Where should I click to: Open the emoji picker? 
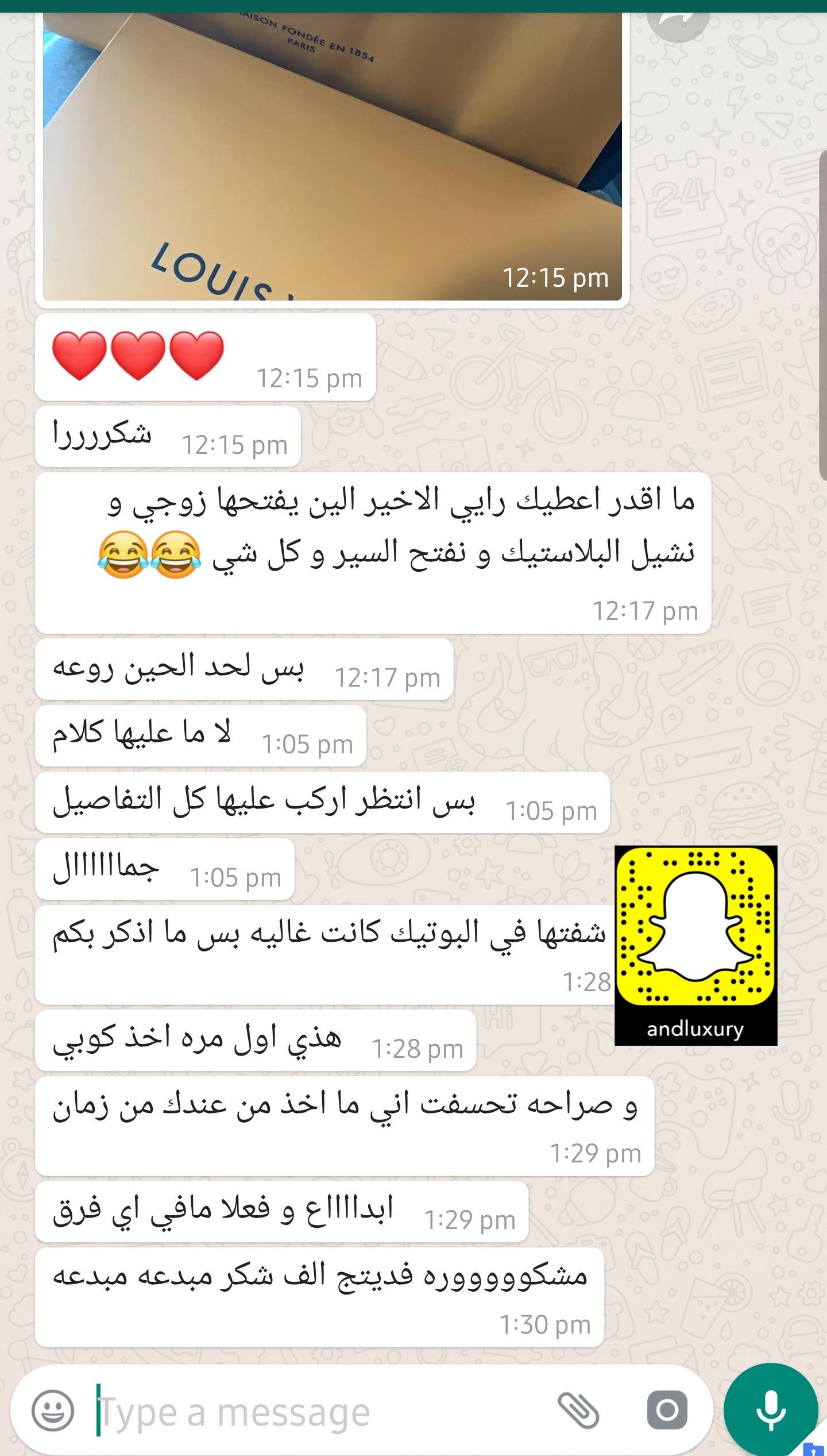[x=53, y=1410]
